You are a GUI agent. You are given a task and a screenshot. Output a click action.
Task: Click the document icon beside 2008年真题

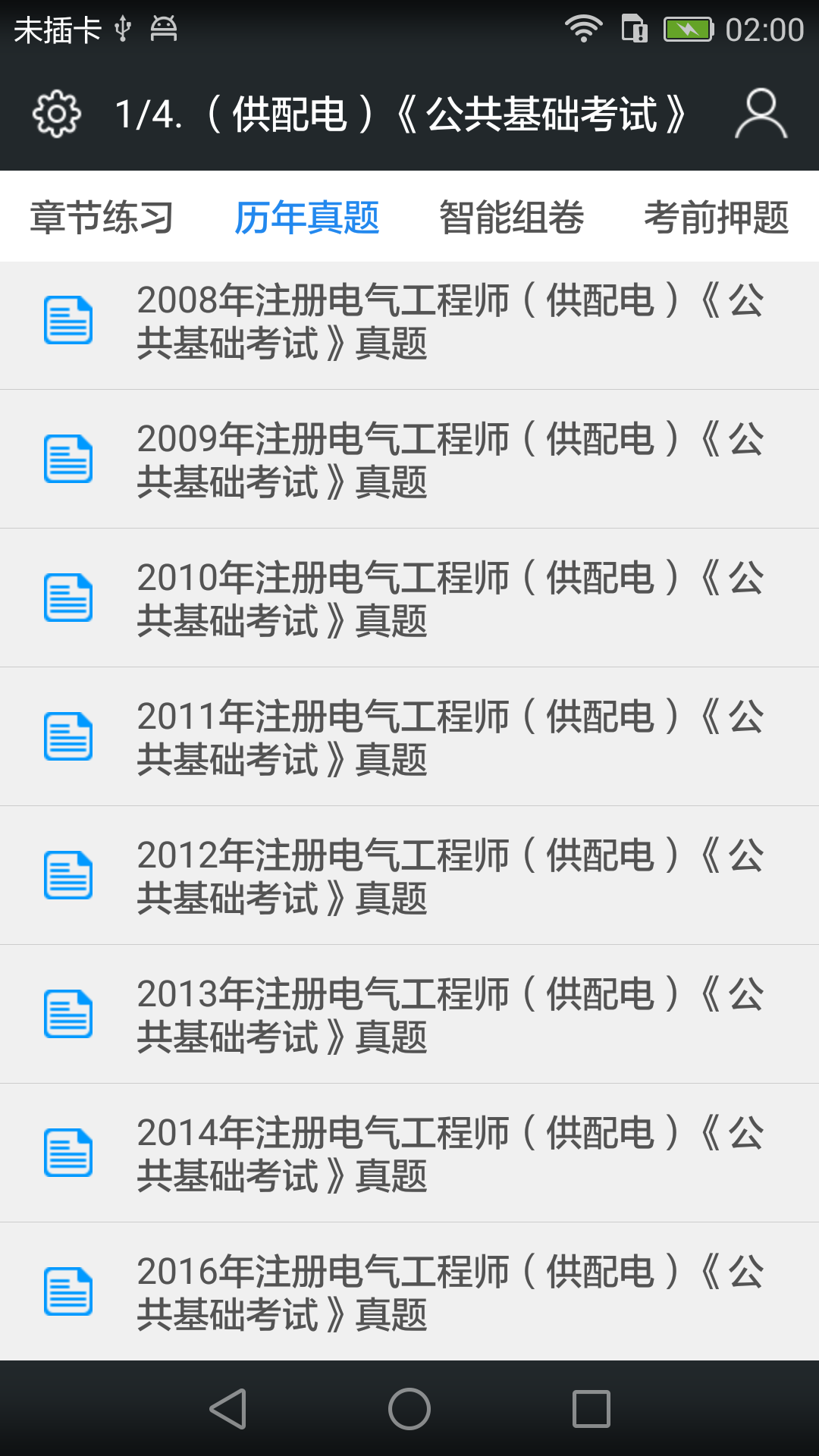pos(67,318)
